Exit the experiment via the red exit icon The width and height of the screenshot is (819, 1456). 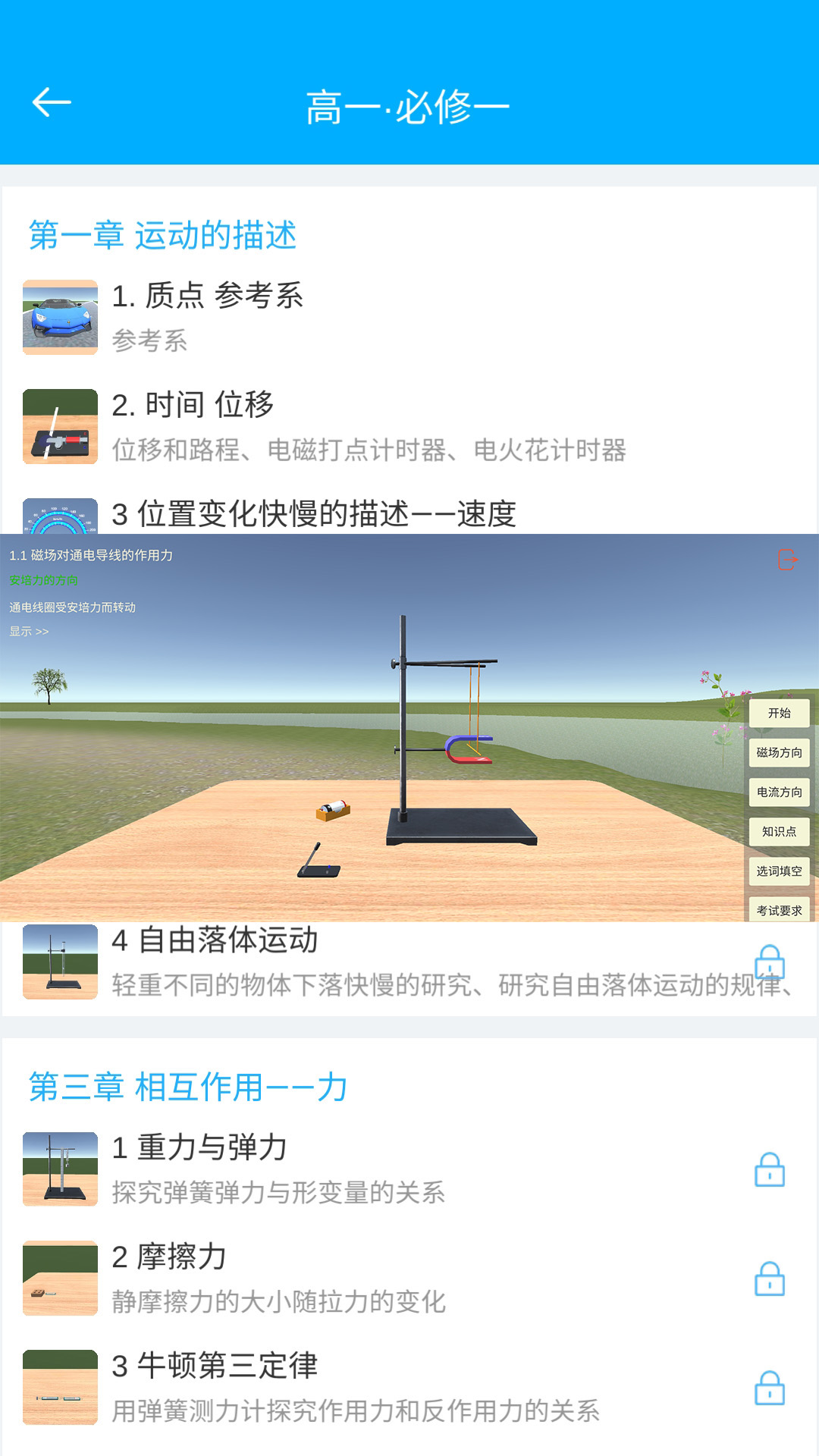coord(788,560)
